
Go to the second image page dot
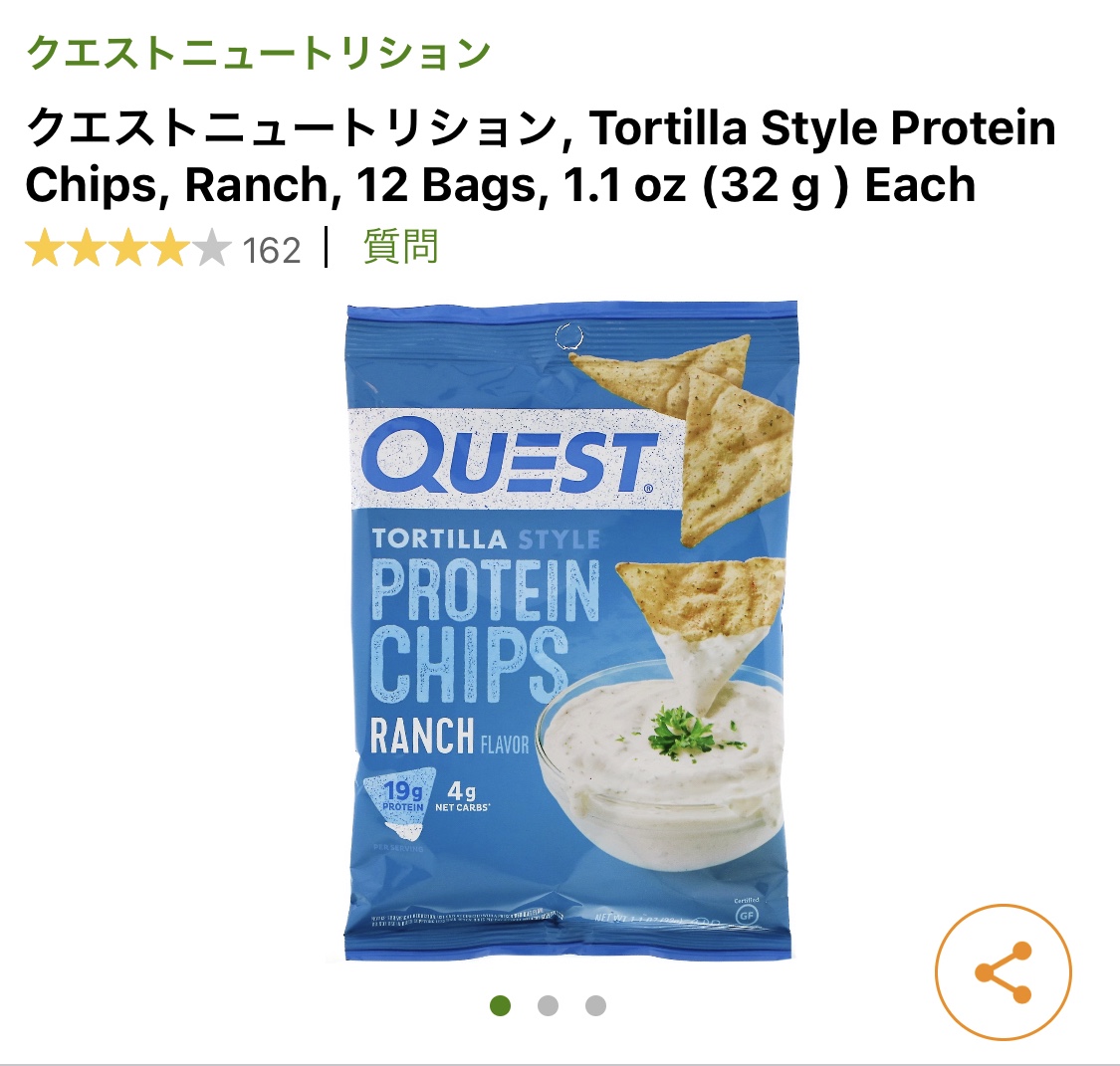click(x=548, y=1005)
